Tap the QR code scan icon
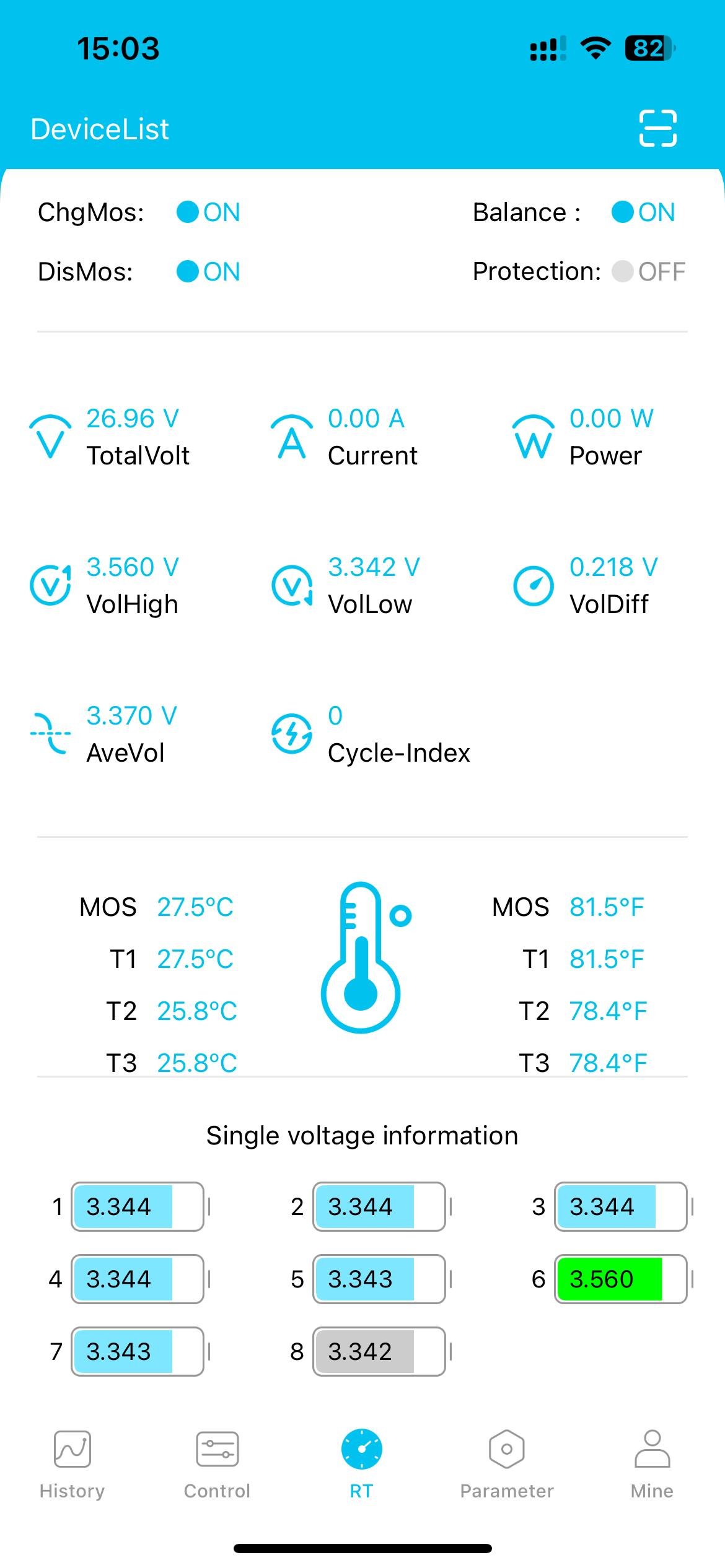Viewport: 725px width, 1568px height. (658, 128)
